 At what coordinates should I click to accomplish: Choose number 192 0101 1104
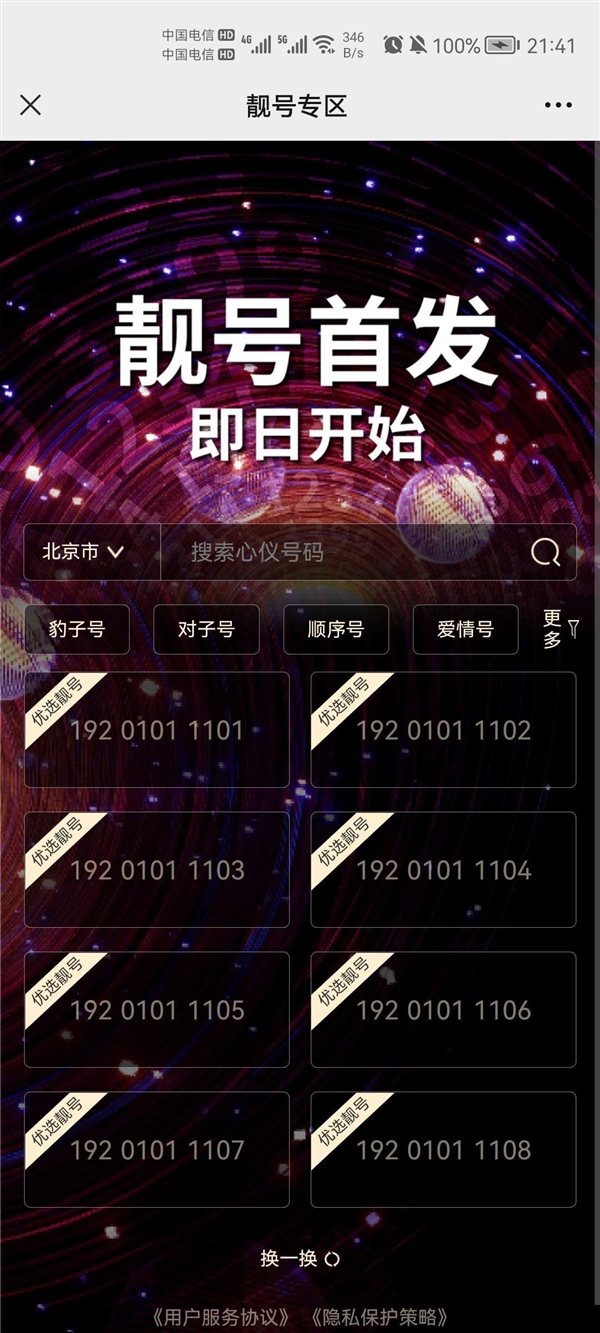[x=444, y=870]
